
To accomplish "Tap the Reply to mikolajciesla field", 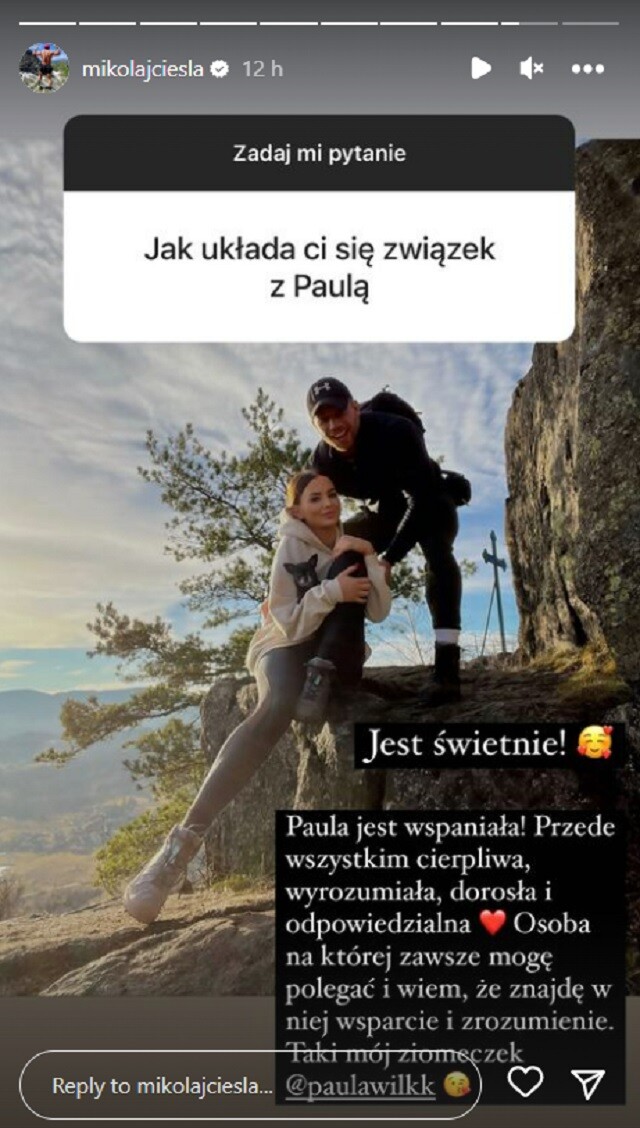I will pyautogui.click(x=250, y=1085).
